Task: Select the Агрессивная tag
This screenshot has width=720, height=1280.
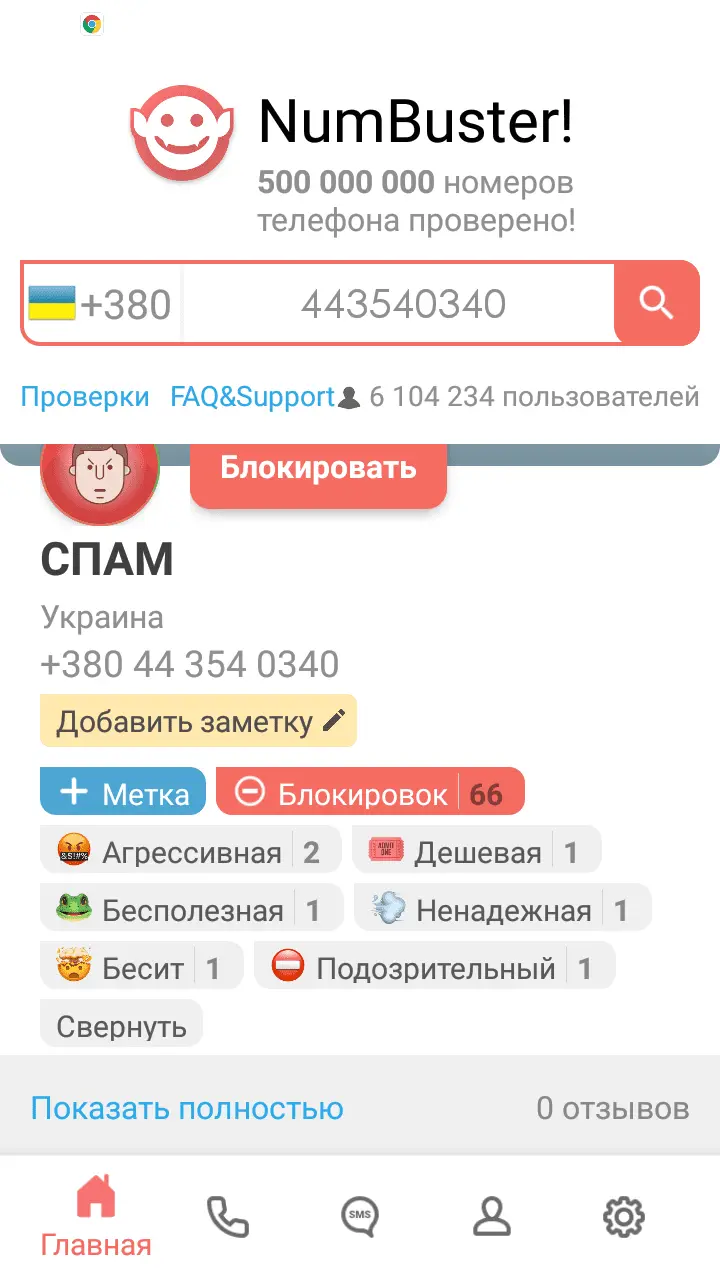Action: coord(190,852)
